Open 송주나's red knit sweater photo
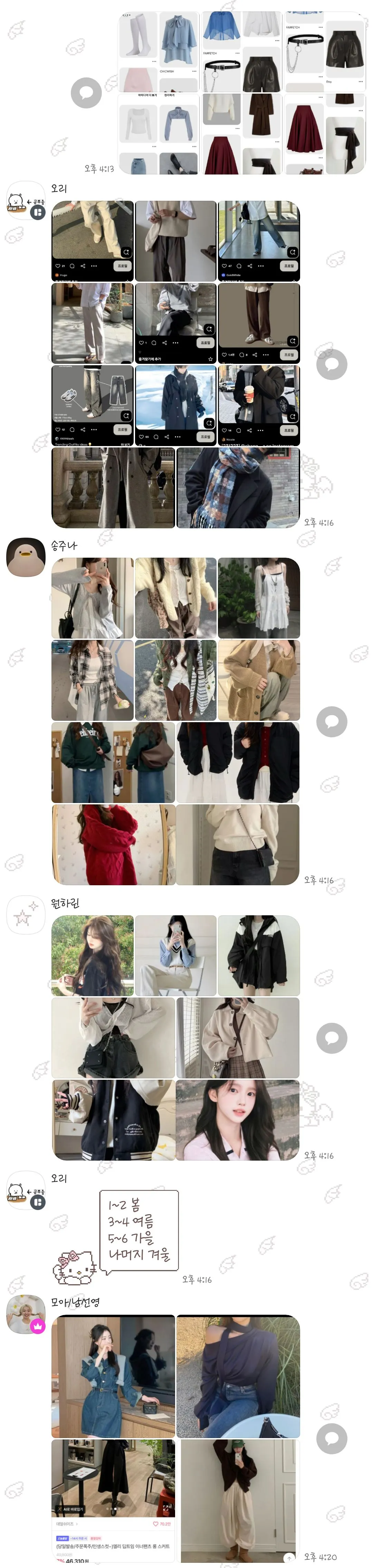The width and height of the screenshot is (373, 1568). [113, 845]
